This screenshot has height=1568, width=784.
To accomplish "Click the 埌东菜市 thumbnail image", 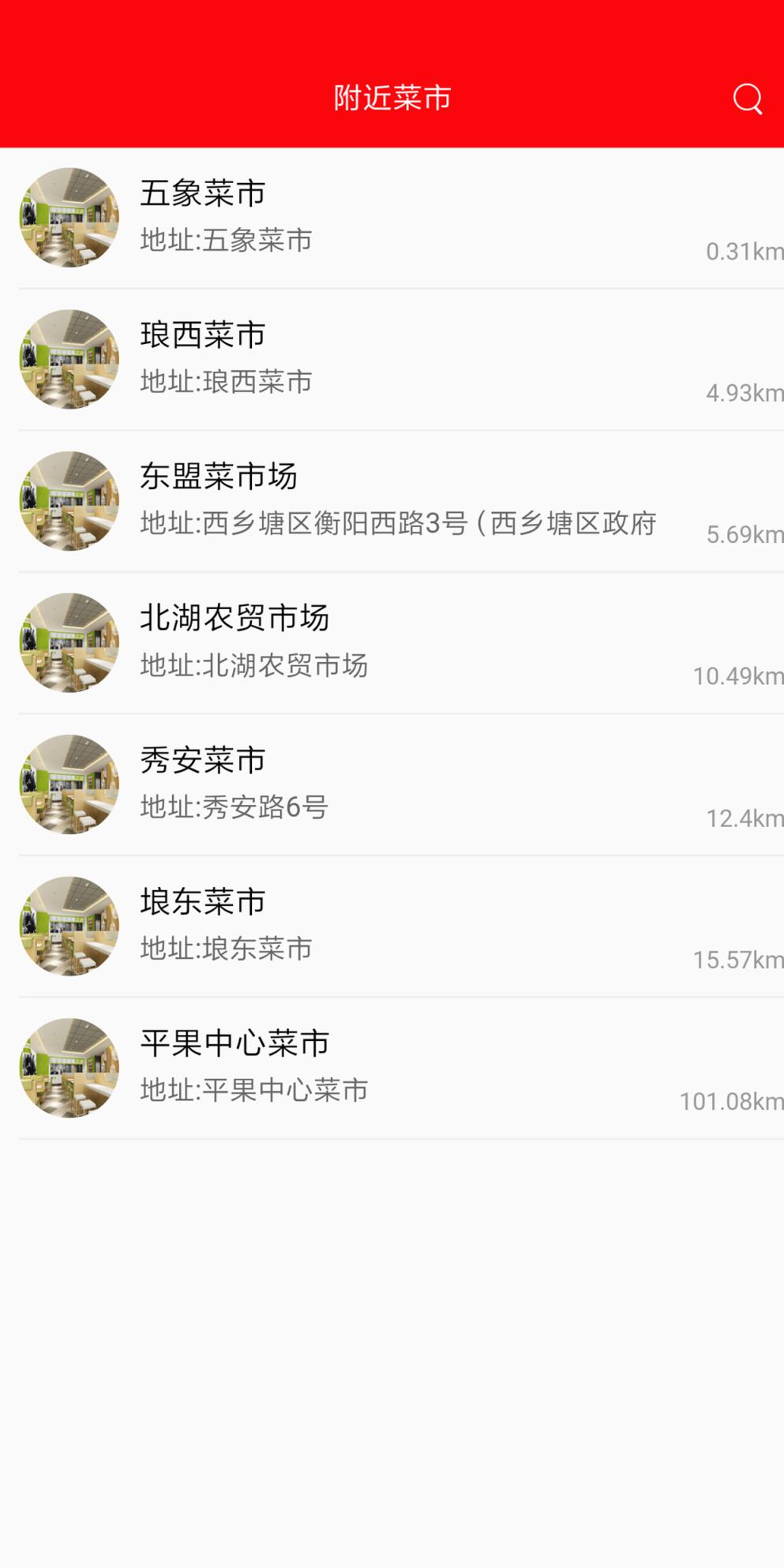I will [69, 926].
